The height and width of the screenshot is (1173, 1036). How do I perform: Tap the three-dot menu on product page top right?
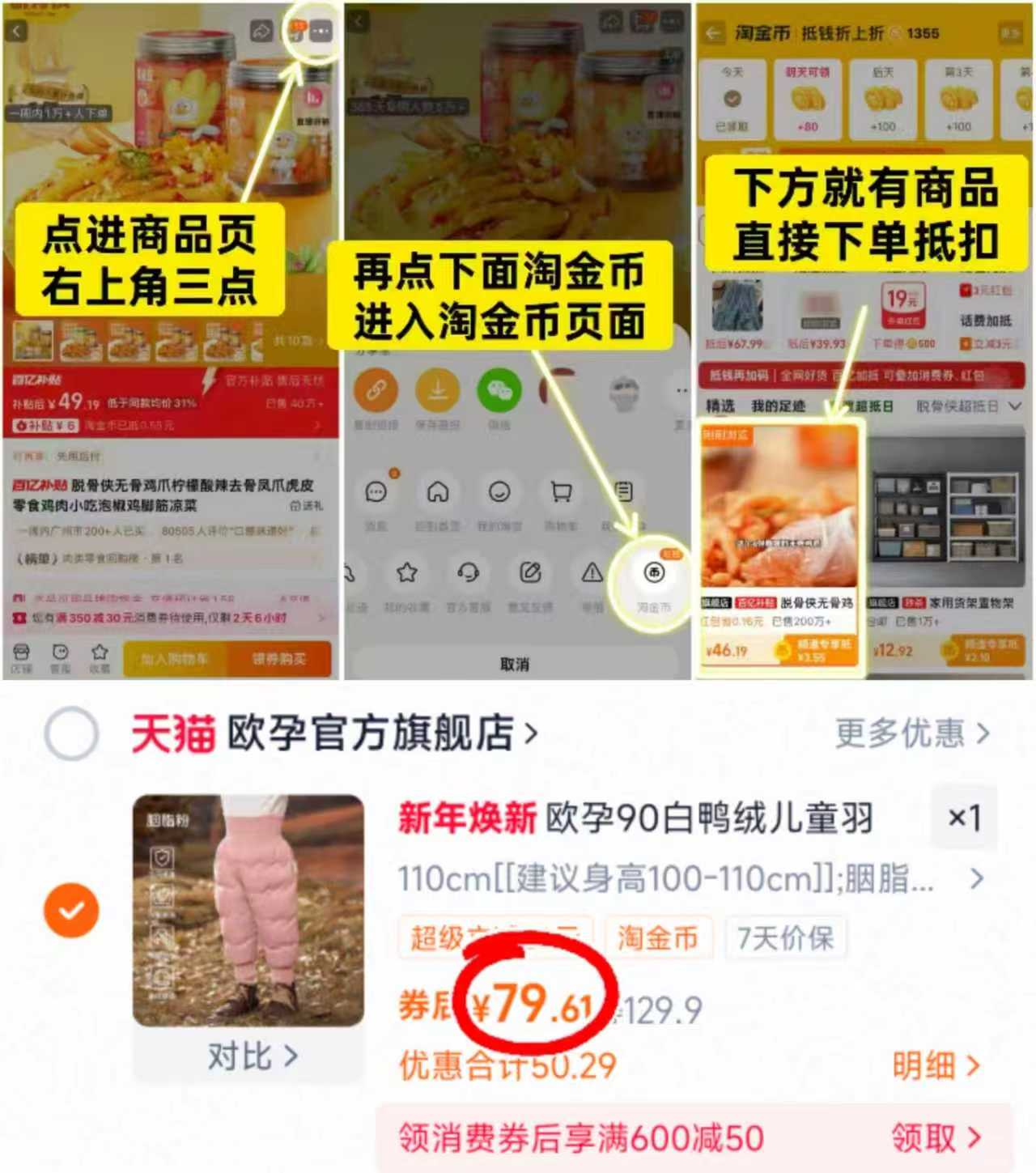(x=322, y=30)
